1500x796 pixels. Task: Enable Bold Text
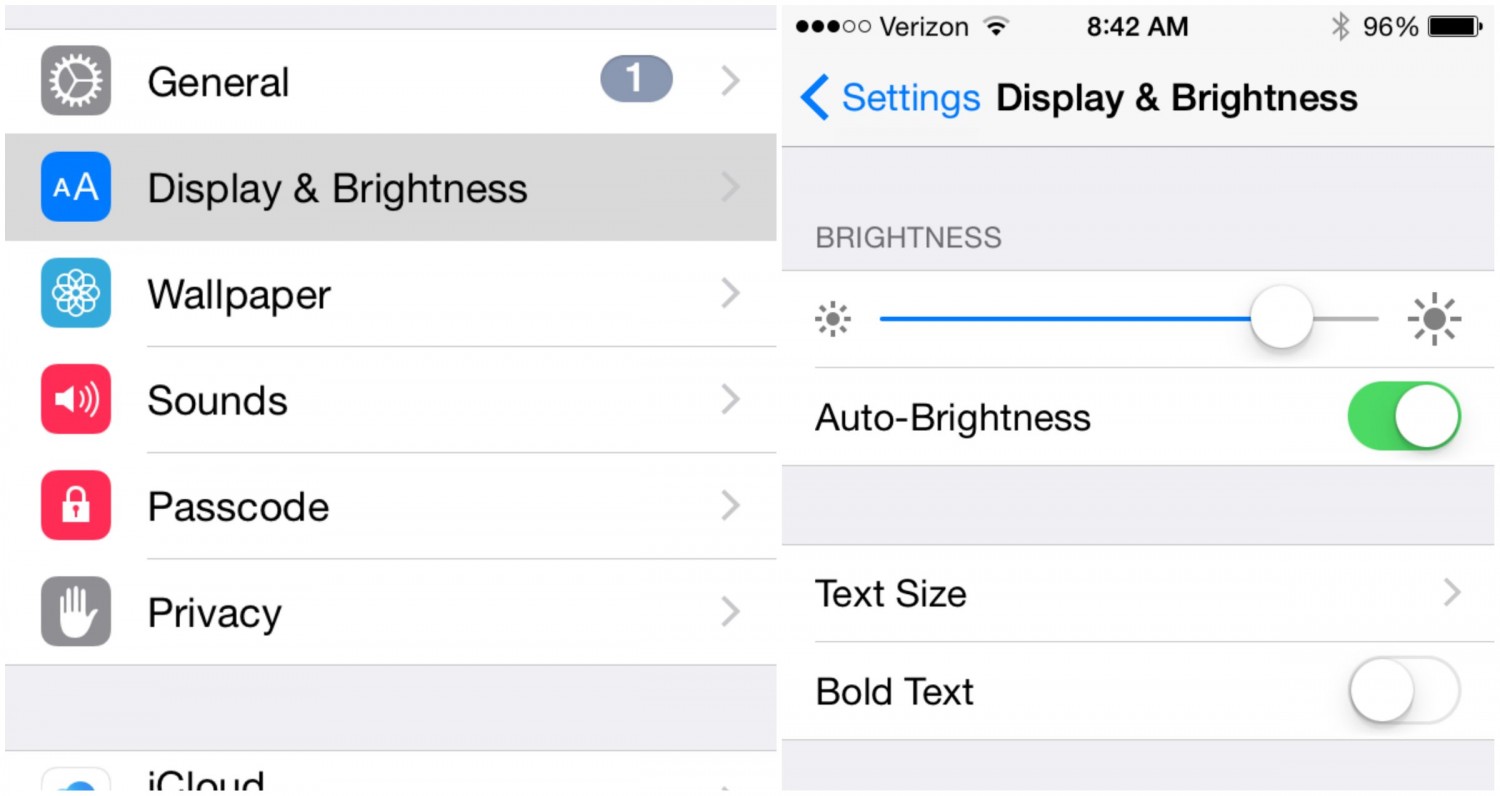point(1404,690)
